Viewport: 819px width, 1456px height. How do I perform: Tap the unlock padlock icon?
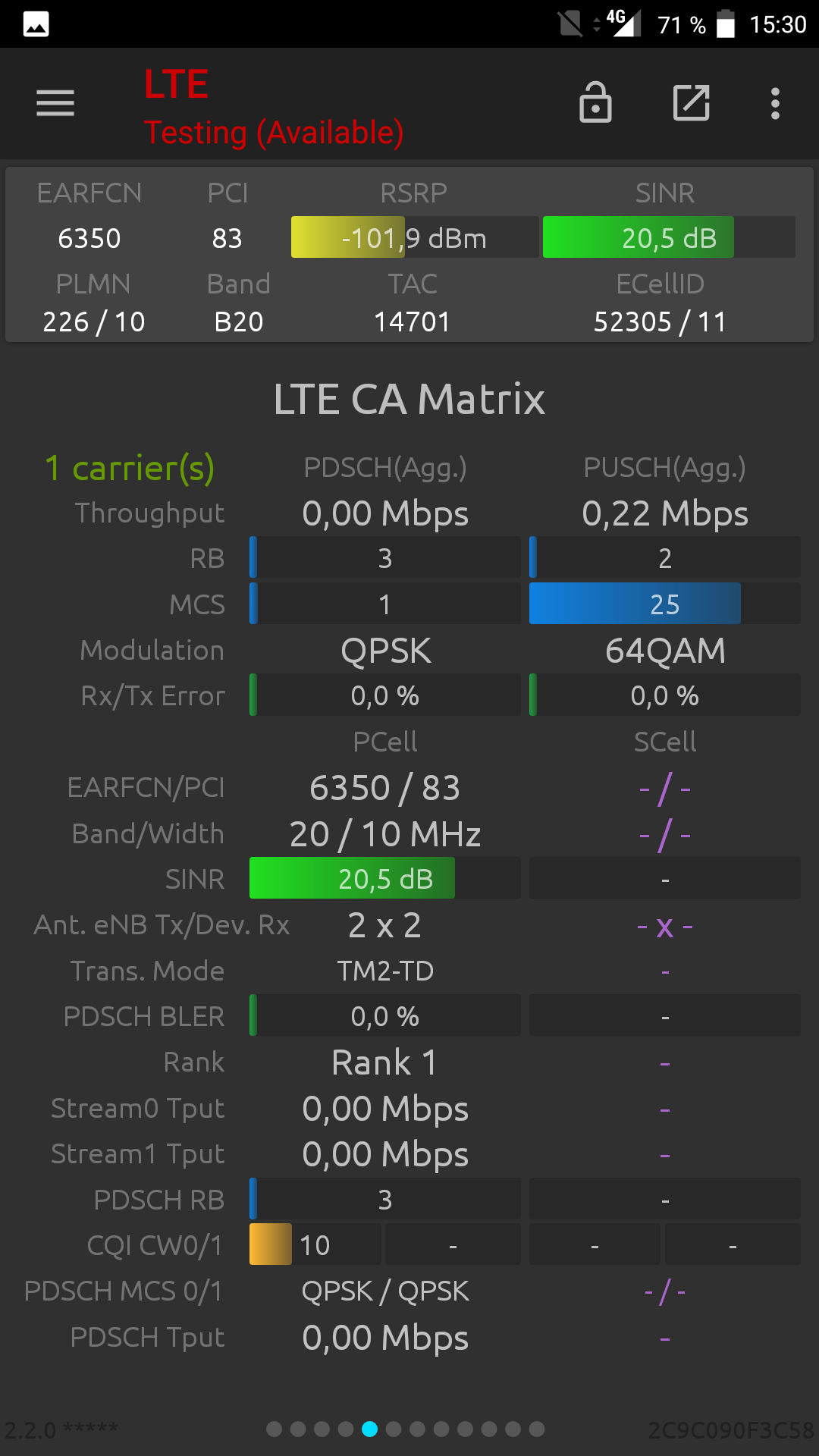coord(595,102)
